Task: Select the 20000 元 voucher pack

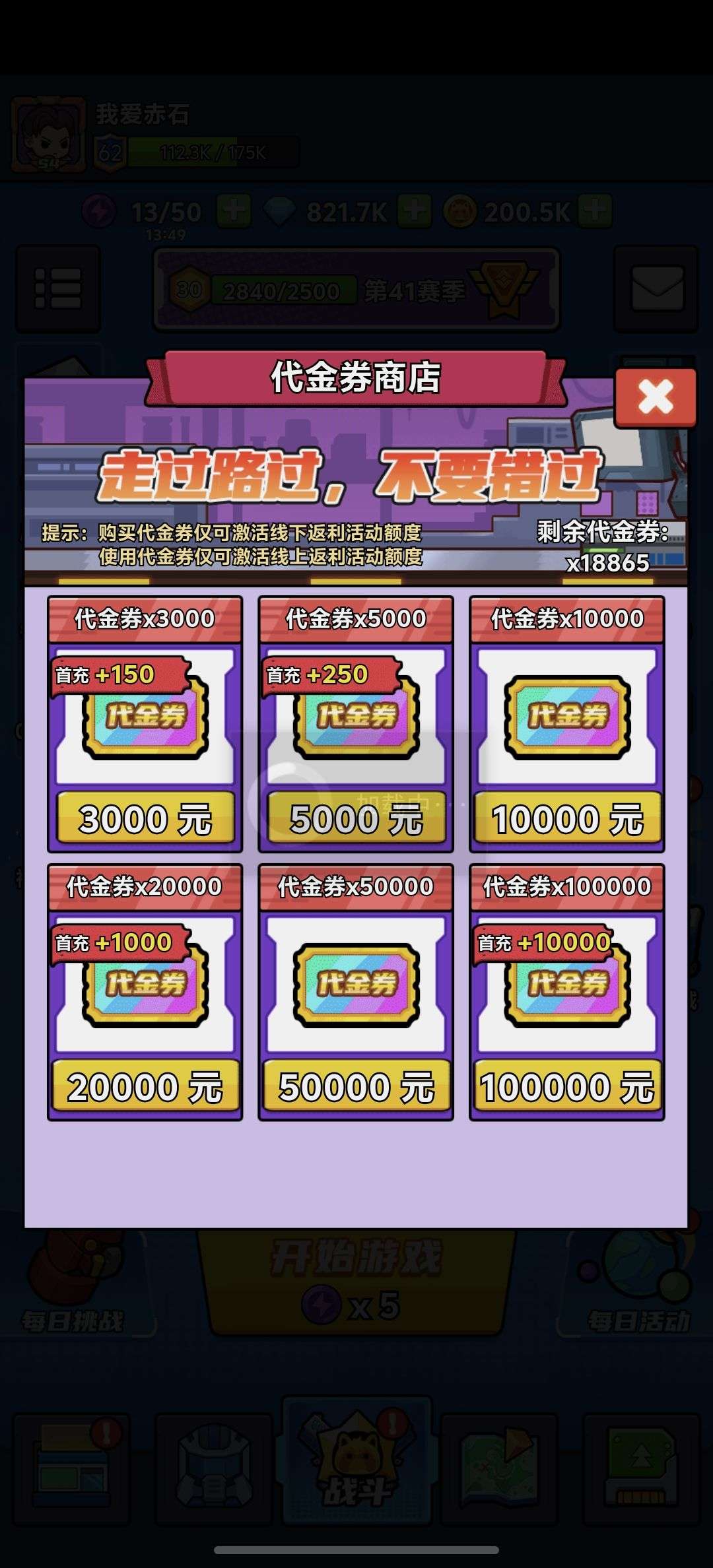Action: (145, 1087)
